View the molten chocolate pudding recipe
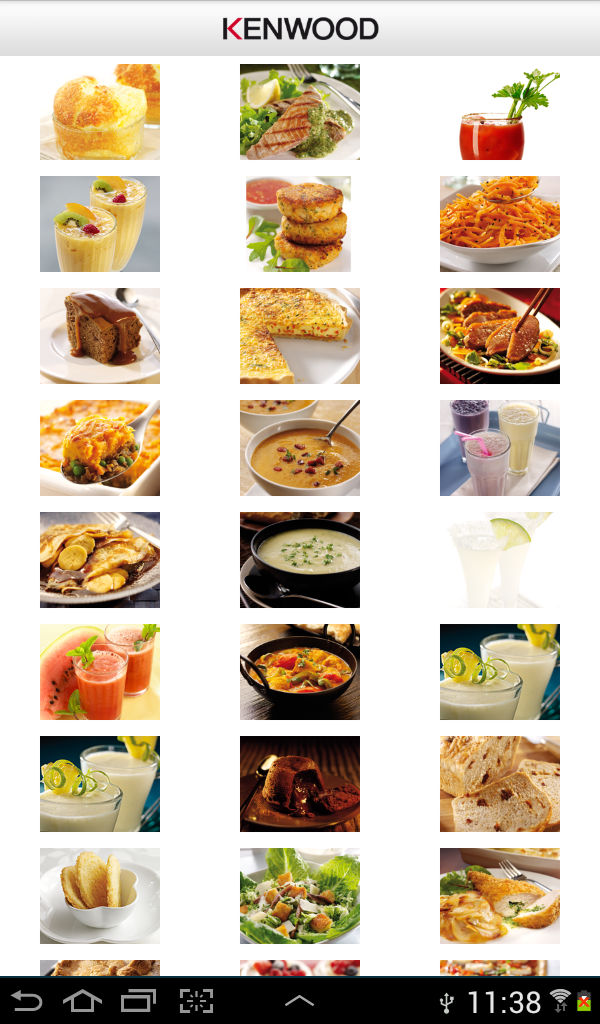This screenshot has height=1024, width=600. 300,784
